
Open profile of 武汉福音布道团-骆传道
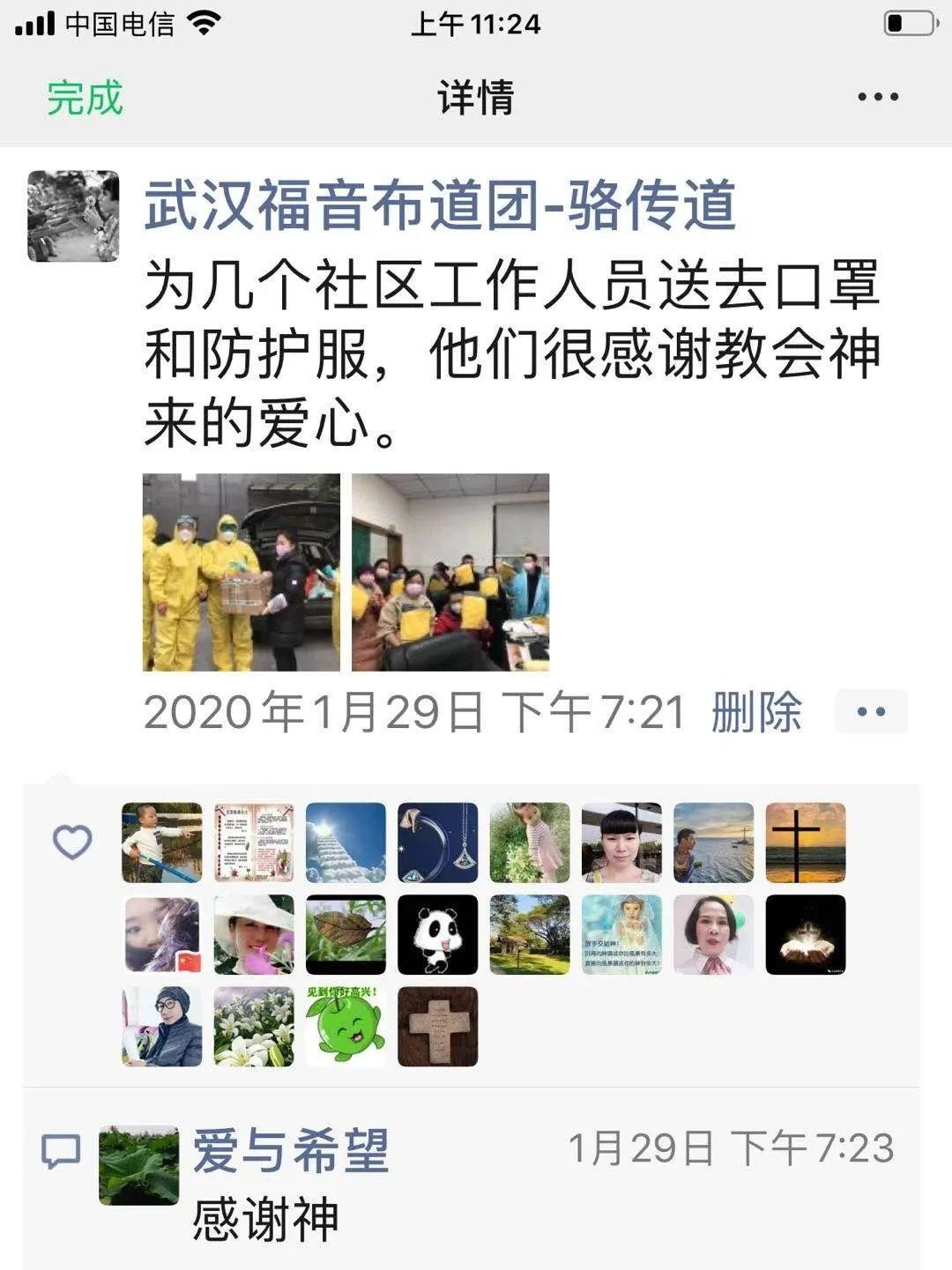[x=439, y=205]
